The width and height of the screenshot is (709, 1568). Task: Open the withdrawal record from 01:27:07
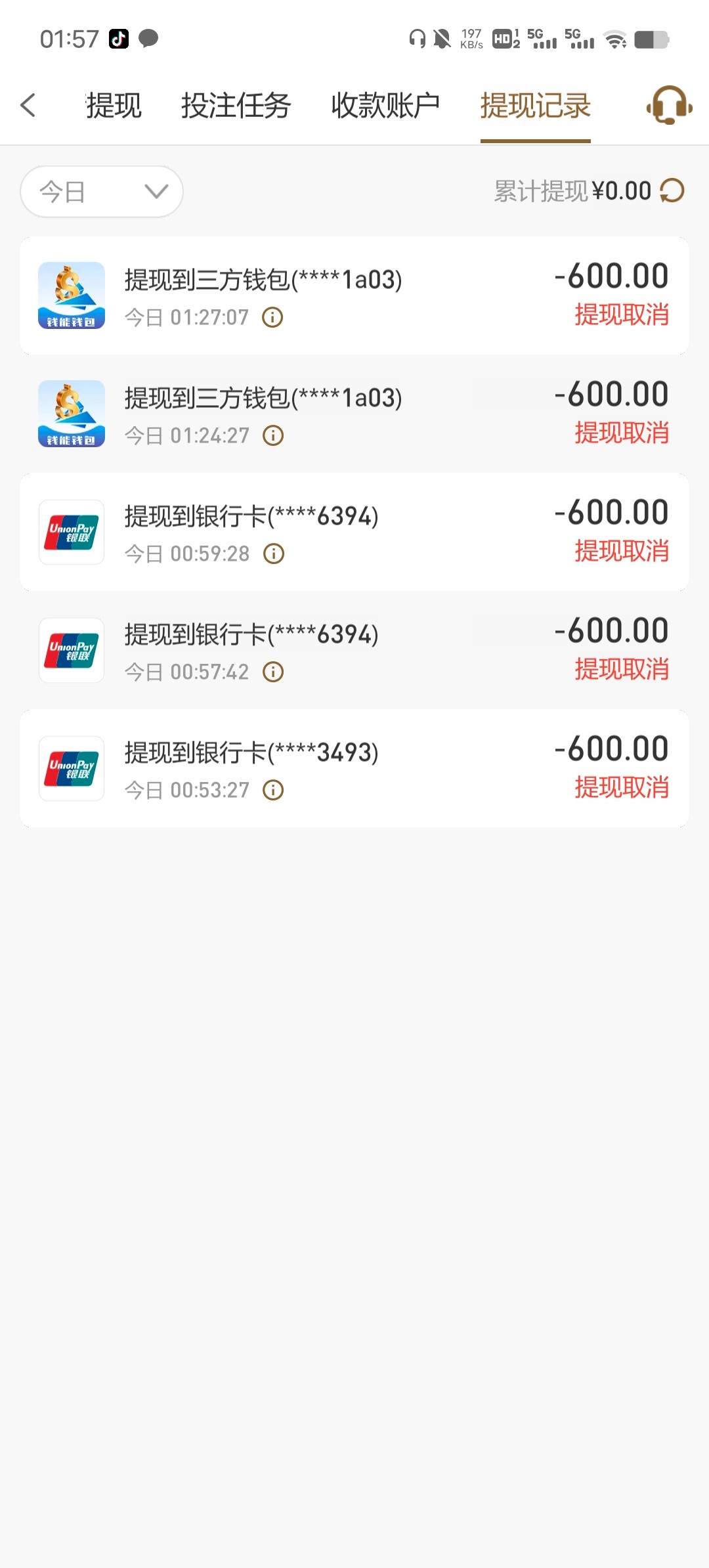[354, 295]
